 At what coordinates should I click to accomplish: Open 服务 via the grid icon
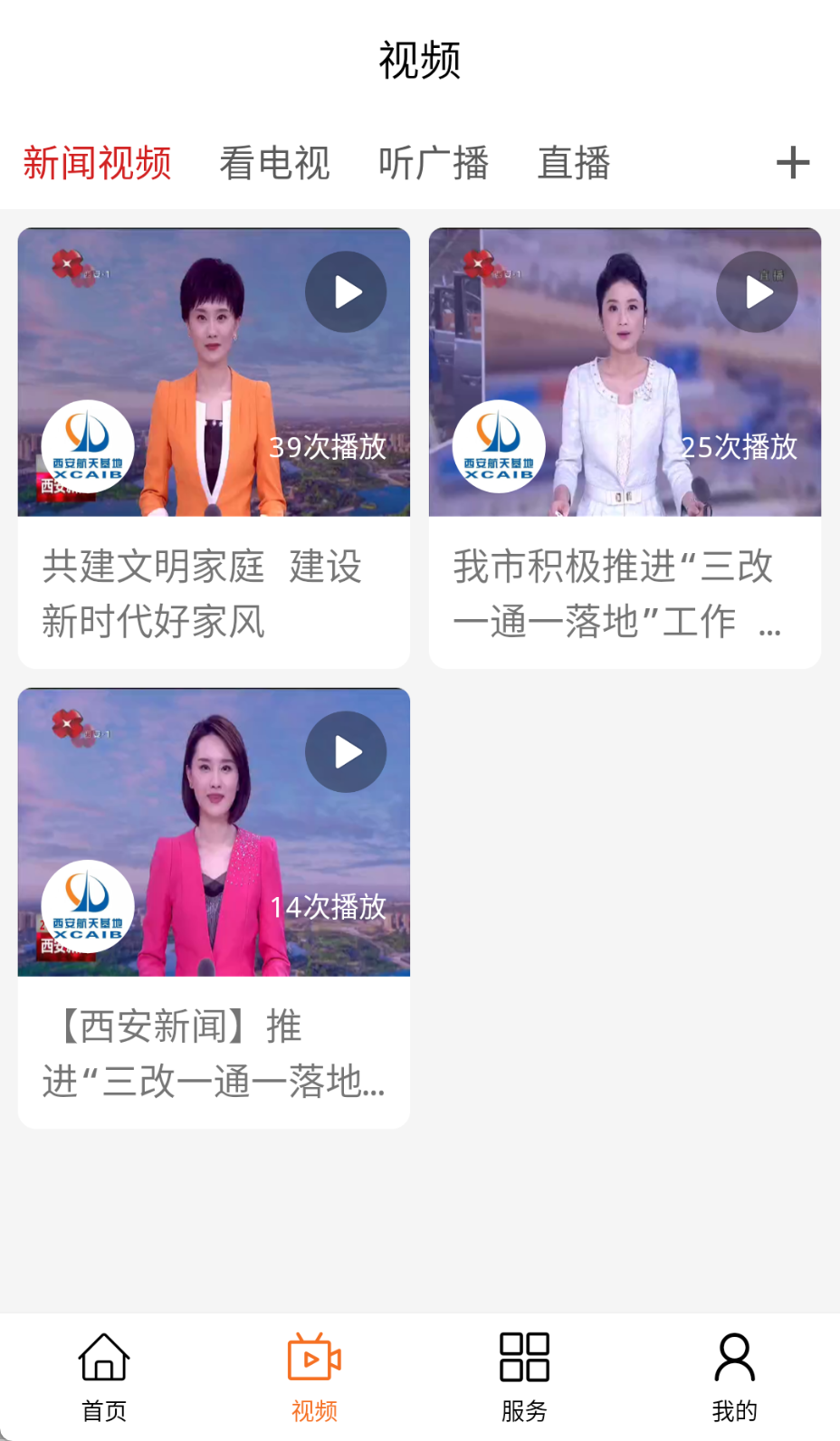(x=524, y=1357)
